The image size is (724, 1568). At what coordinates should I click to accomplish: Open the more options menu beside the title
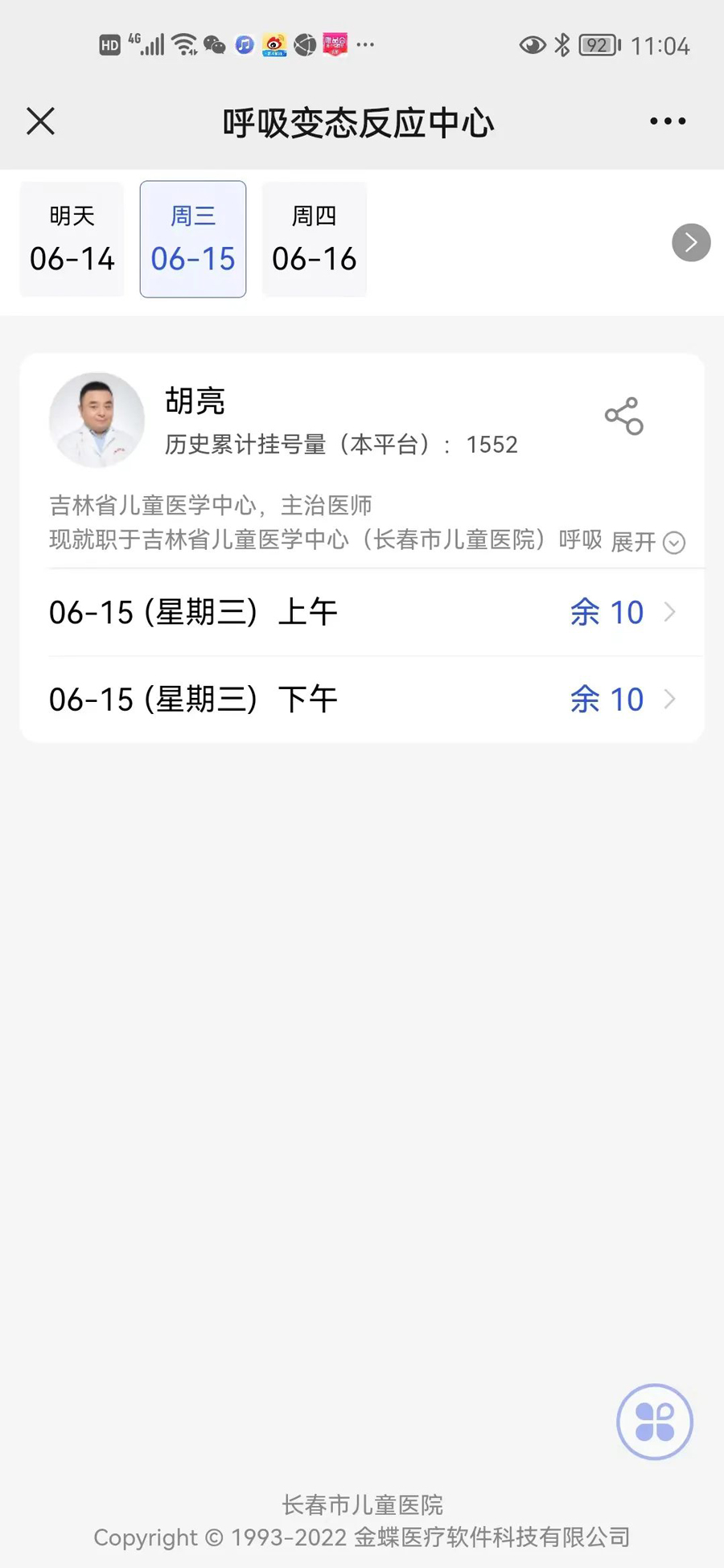pyautogui.click(x=667, y=121)
